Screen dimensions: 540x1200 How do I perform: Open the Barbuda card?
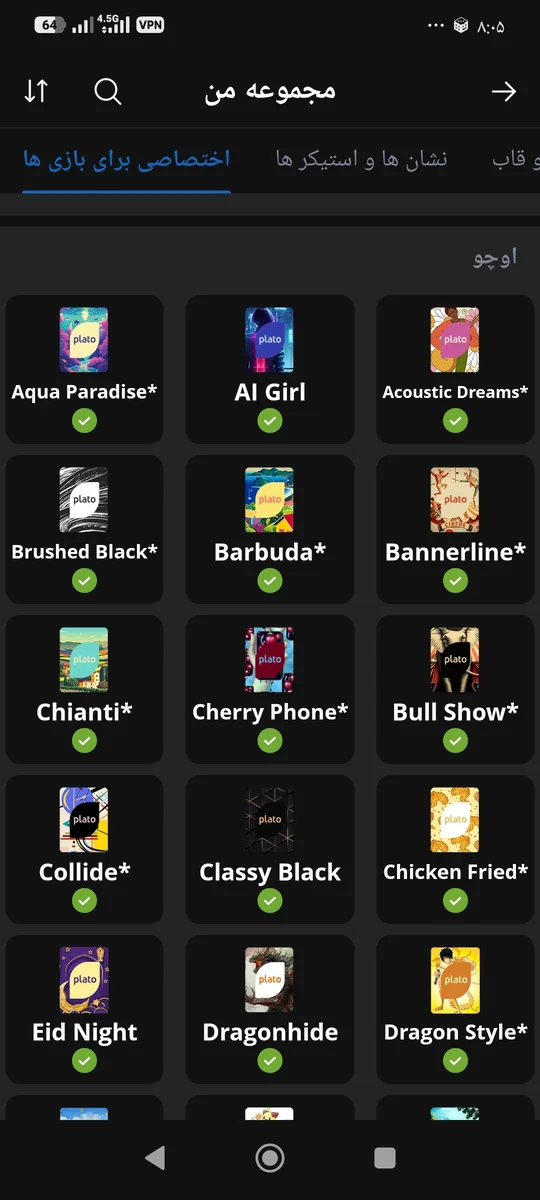pyautogui.click(x=270, y=529)
